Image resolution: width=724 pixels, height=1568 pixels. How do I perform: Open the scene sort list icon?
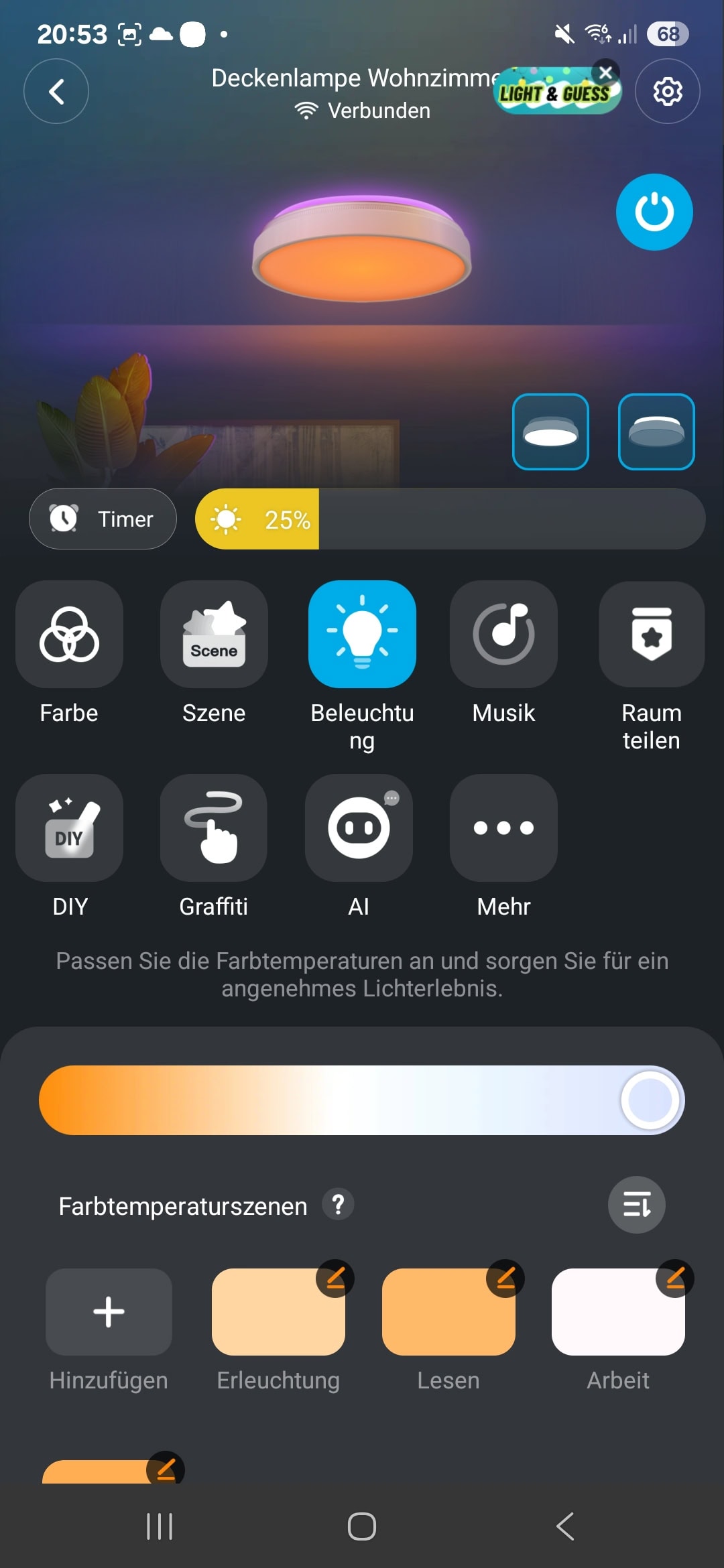[x=637, y=1205]
